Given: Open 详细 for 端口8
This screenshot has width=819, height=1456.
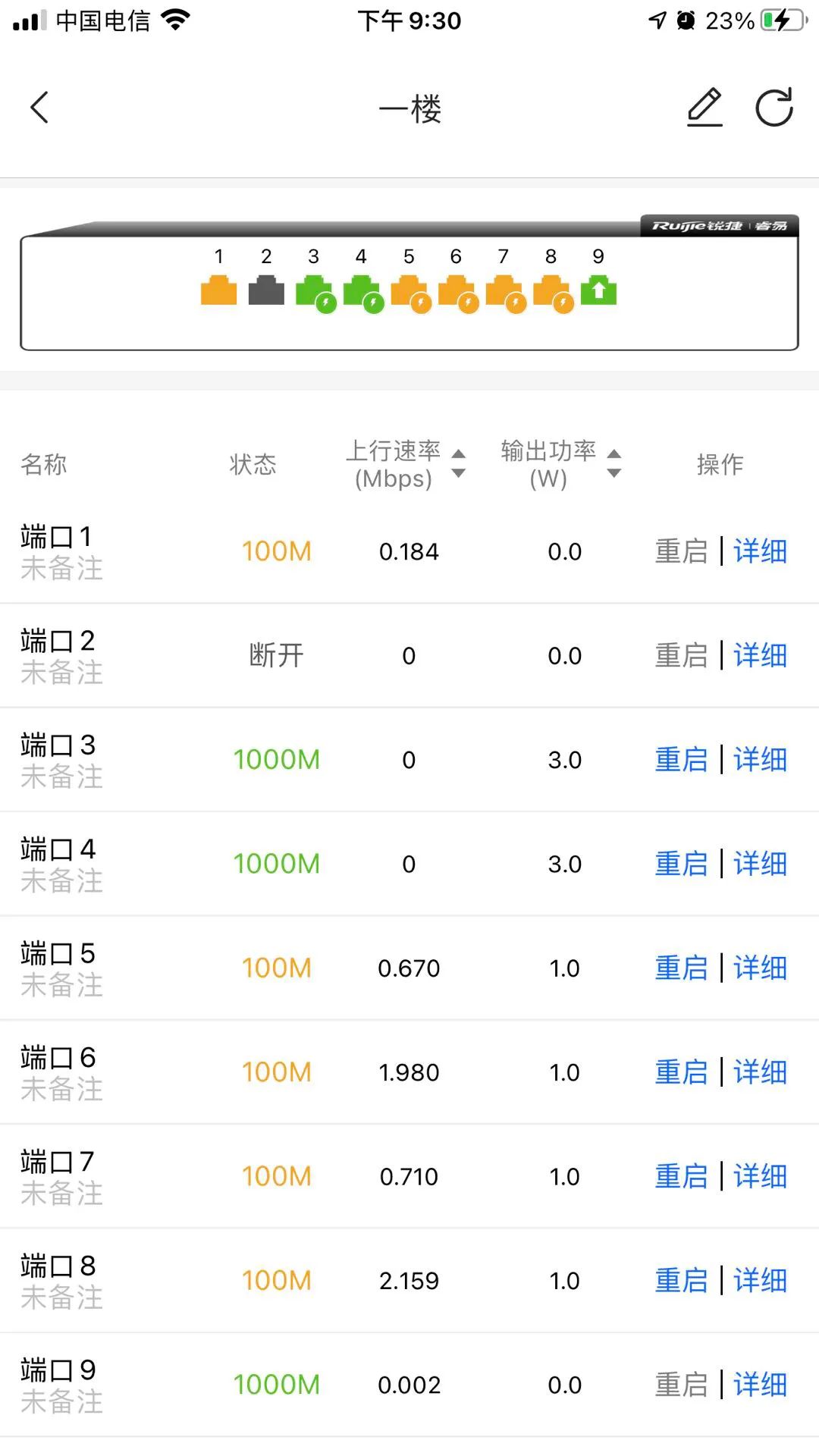Looking at the screenshot, I should tap(760, 1281).
